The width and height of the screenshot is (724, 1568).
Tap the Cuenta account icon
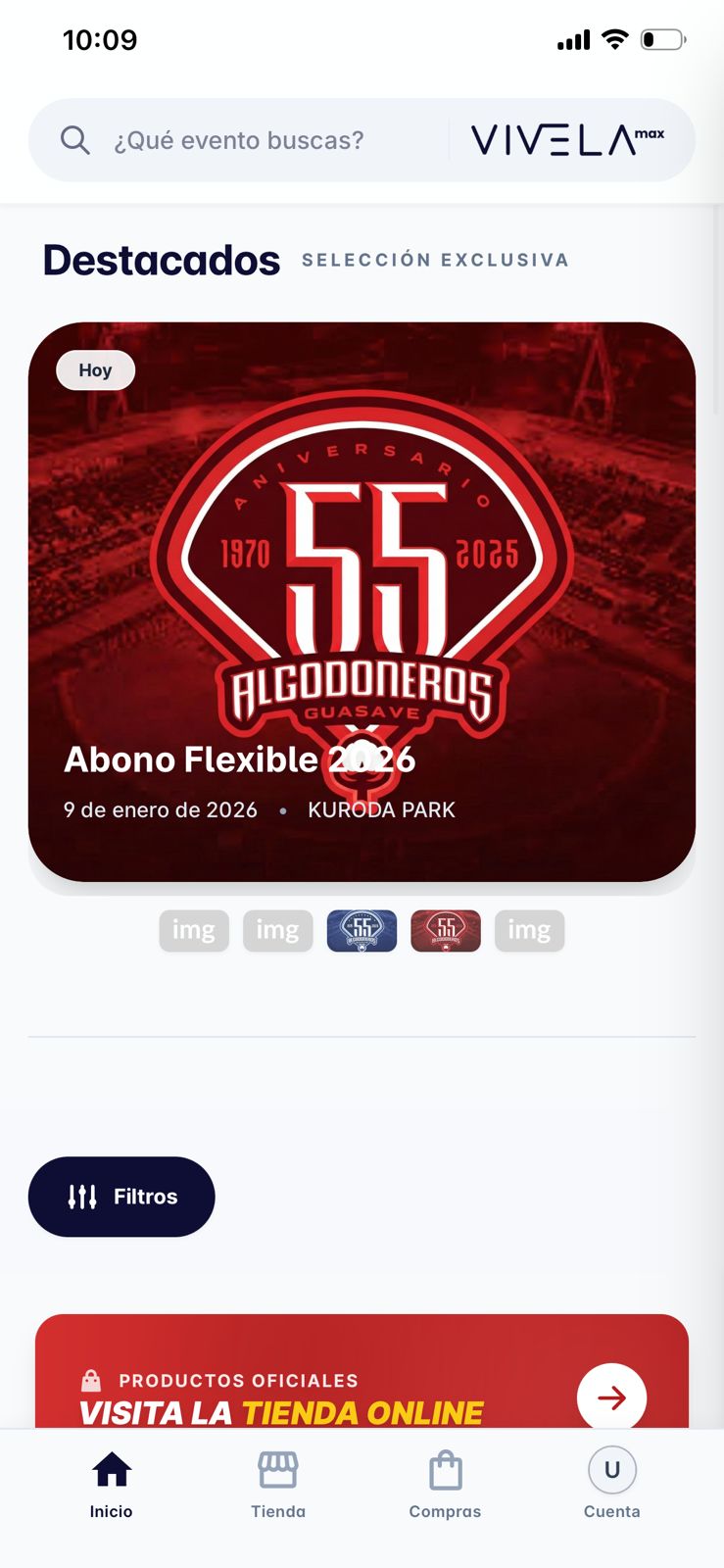click(611, 1470)
